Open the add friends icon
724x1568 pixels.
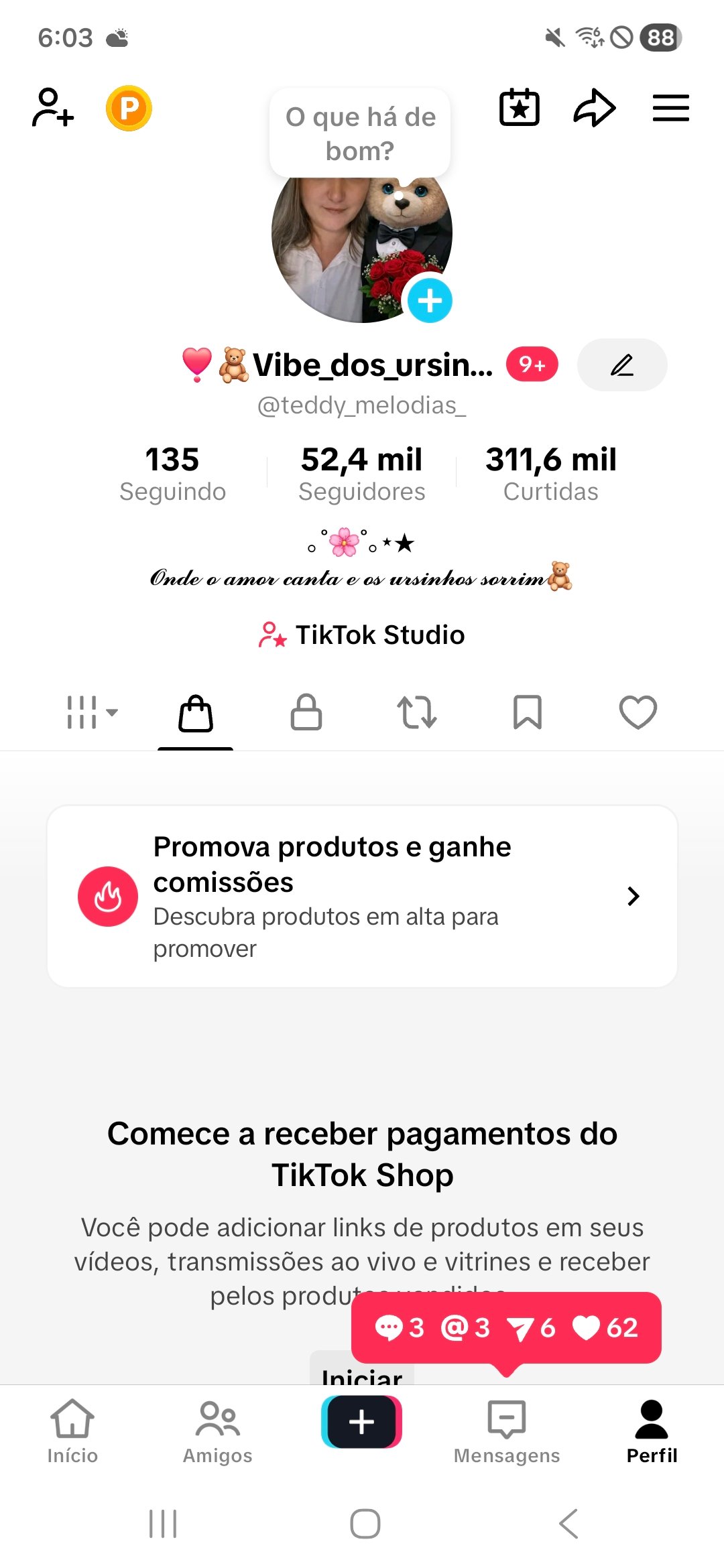(x=53, y=108)
